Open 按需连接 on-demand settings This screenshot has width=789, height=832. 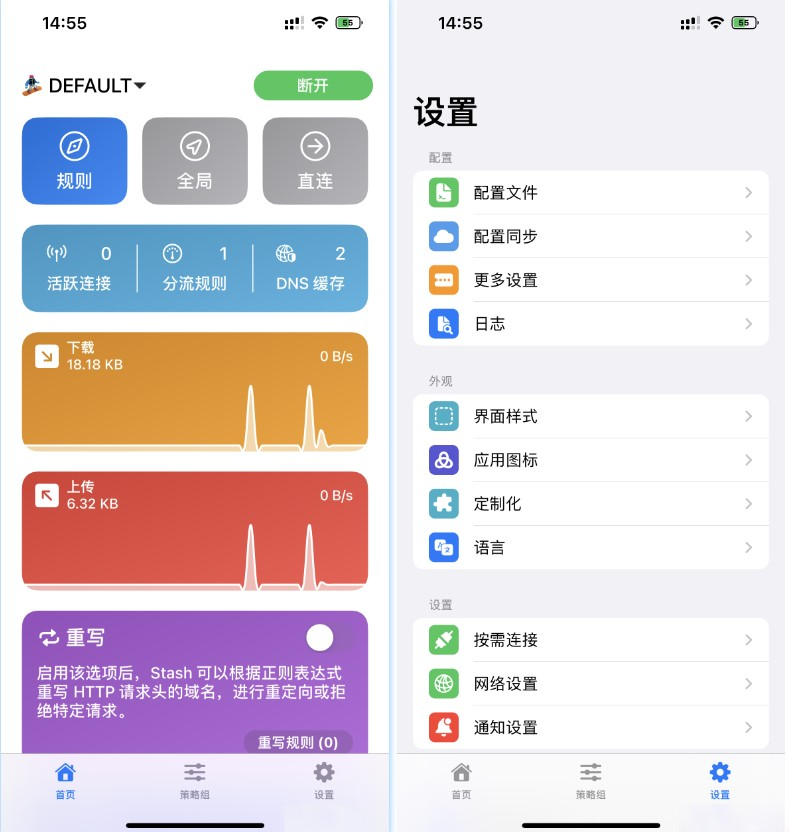(591, 641)
